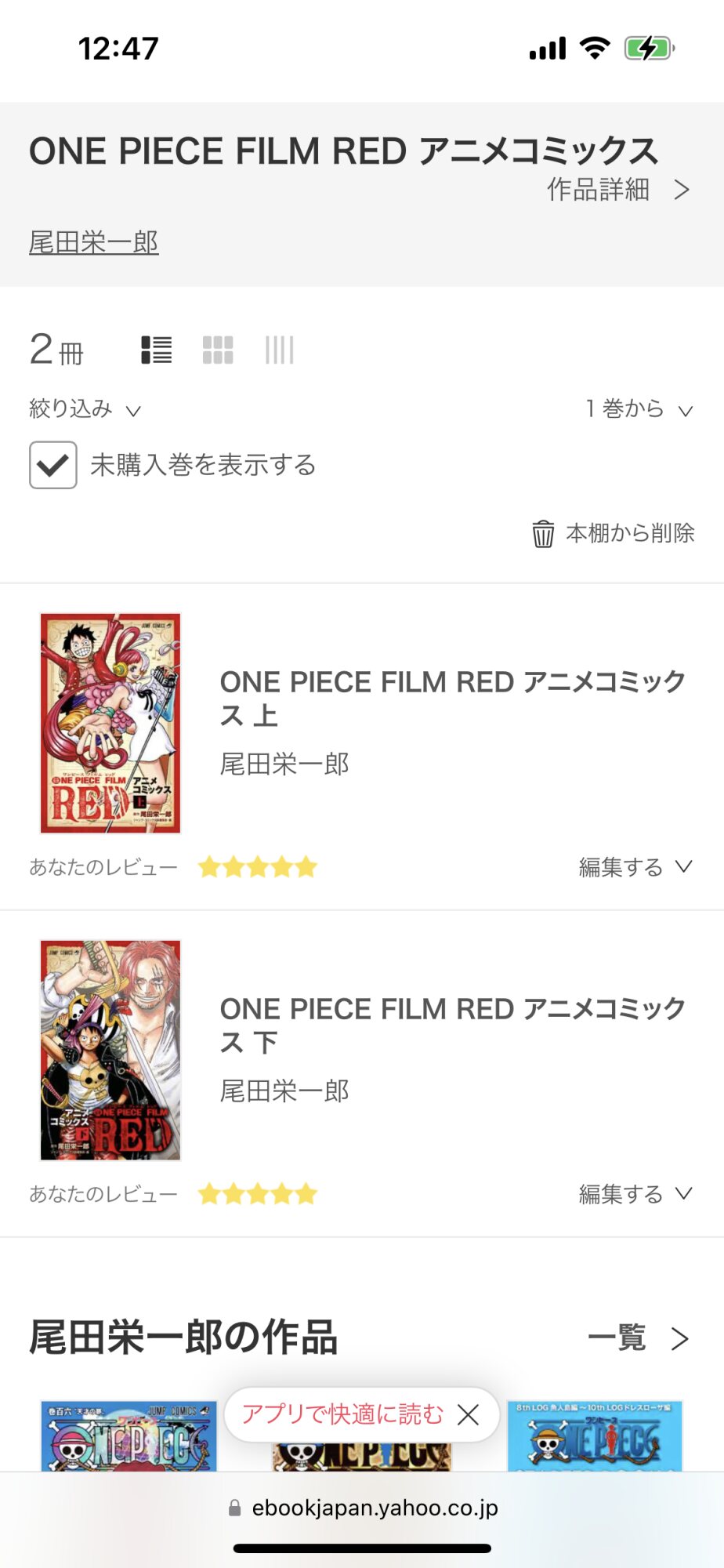Uncheck 未購入巻を表示する checkbox
This screenshot has width=724, height=1568.
pos(53,465)
